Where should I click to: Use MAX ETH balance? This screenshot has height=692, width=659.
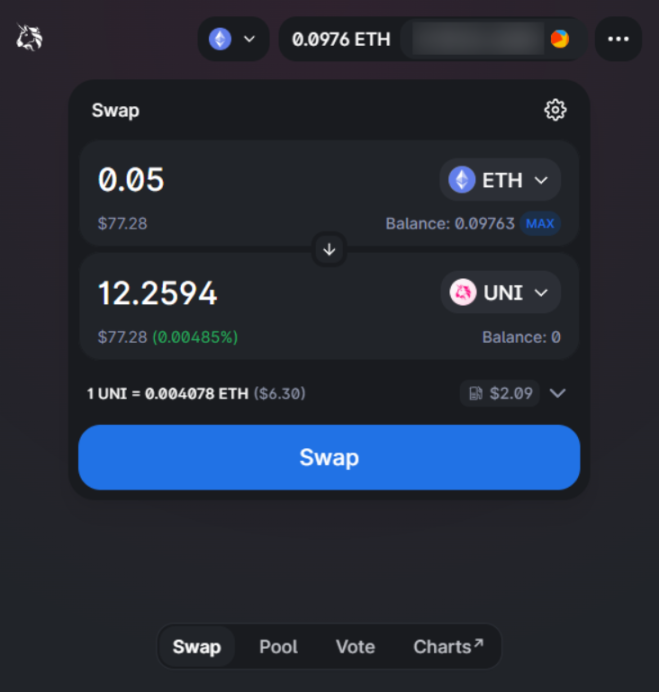point(540,224)
